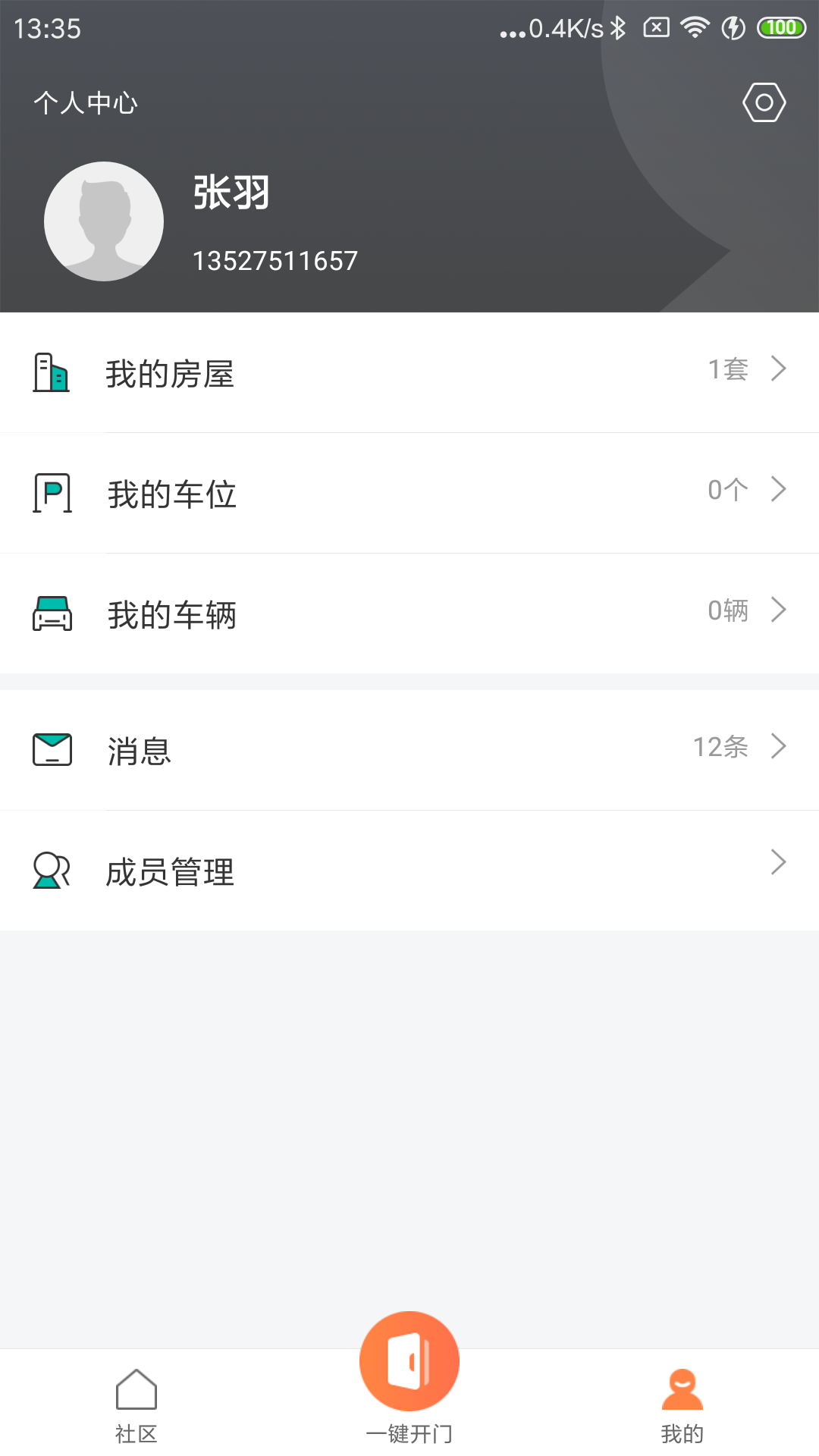Open the chevron next to 消息
The image size is (819, 1456).
click(780, 747)
